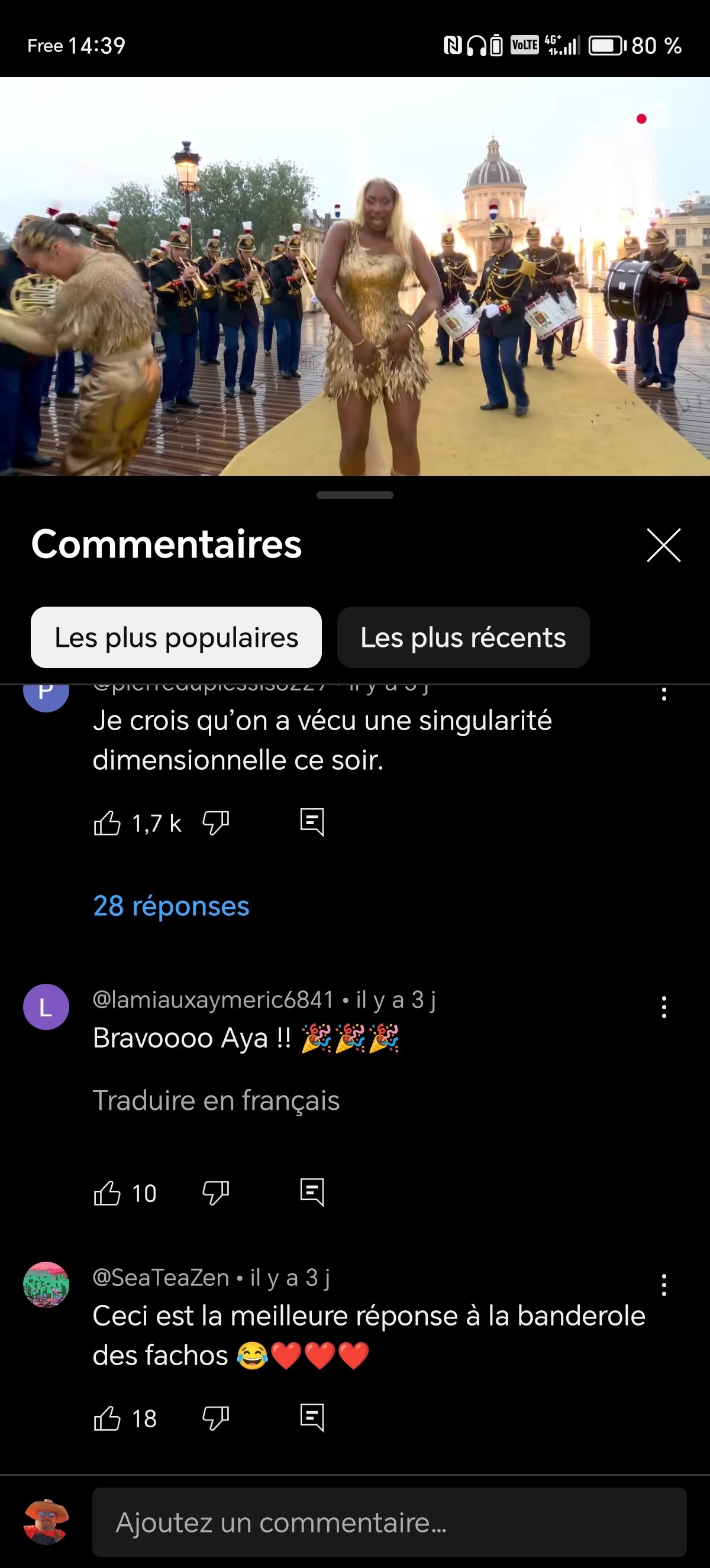
Task: Switch to Les plus récents comments
Action: coord(463,637)
